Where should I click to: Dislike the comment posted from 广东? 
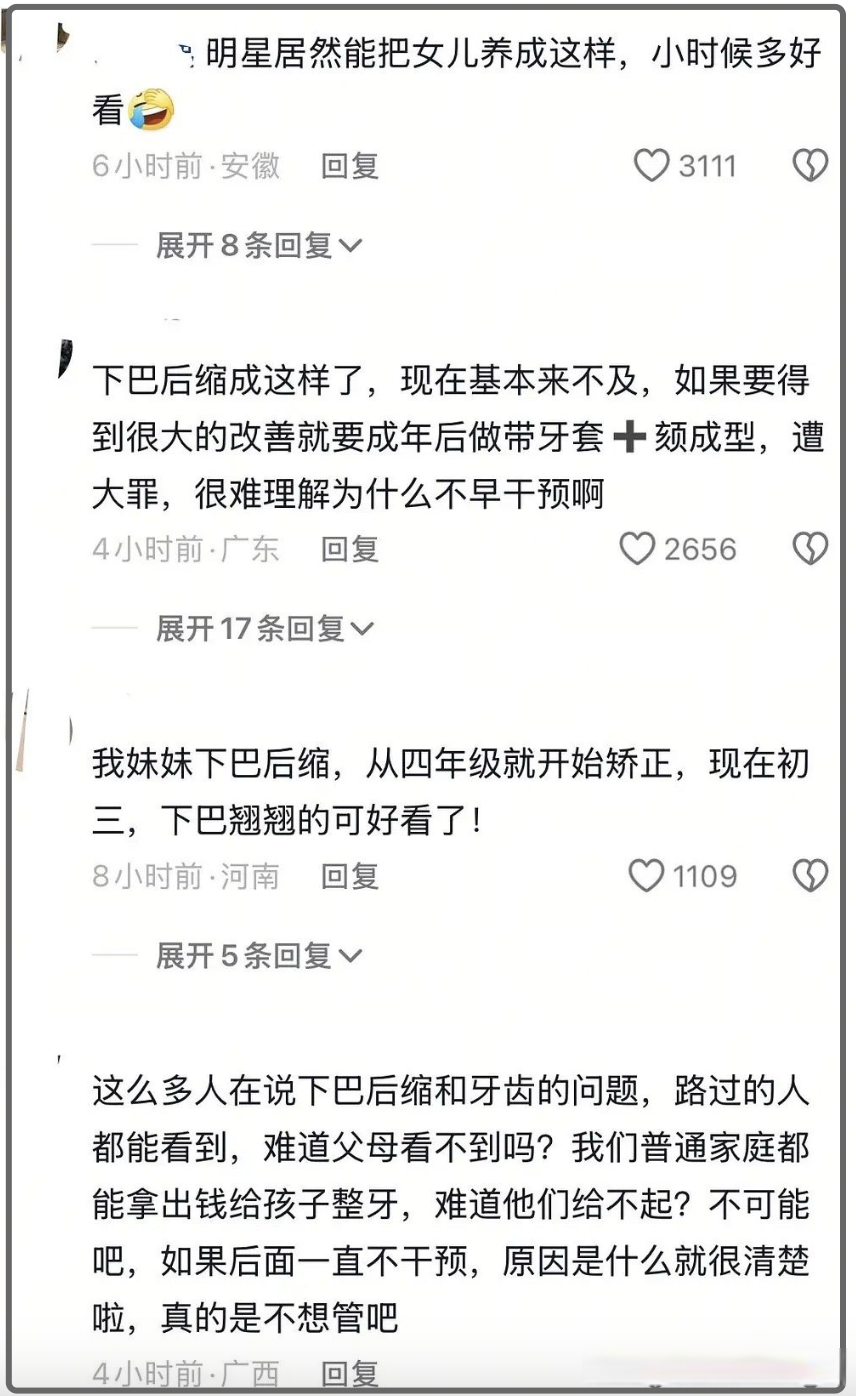810,549
